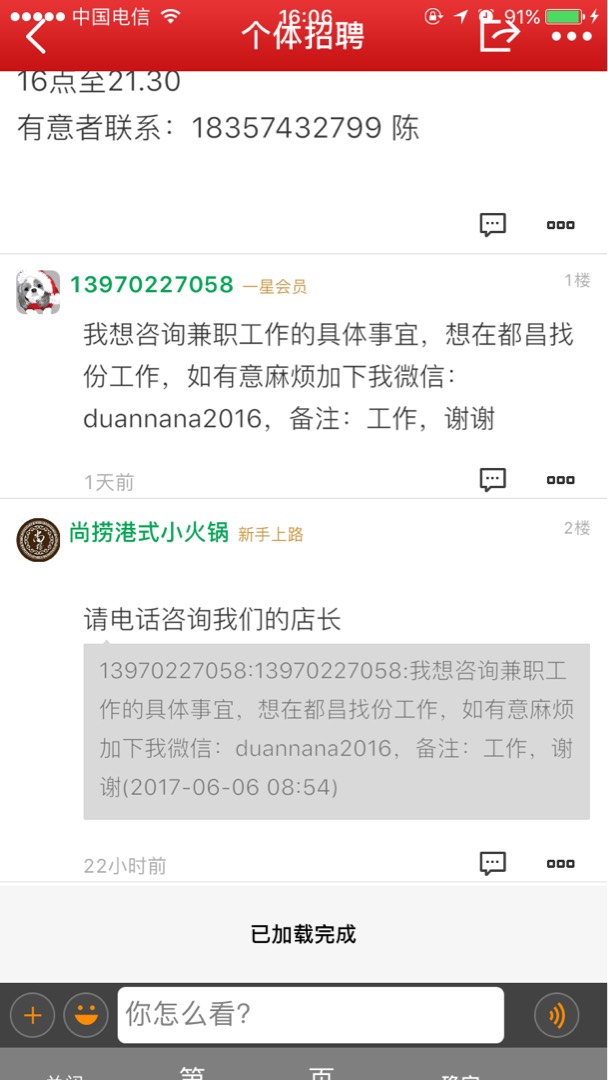
Task: Open the top-right overflow menu
Action: pyautogui.click(x=571, y=37)
